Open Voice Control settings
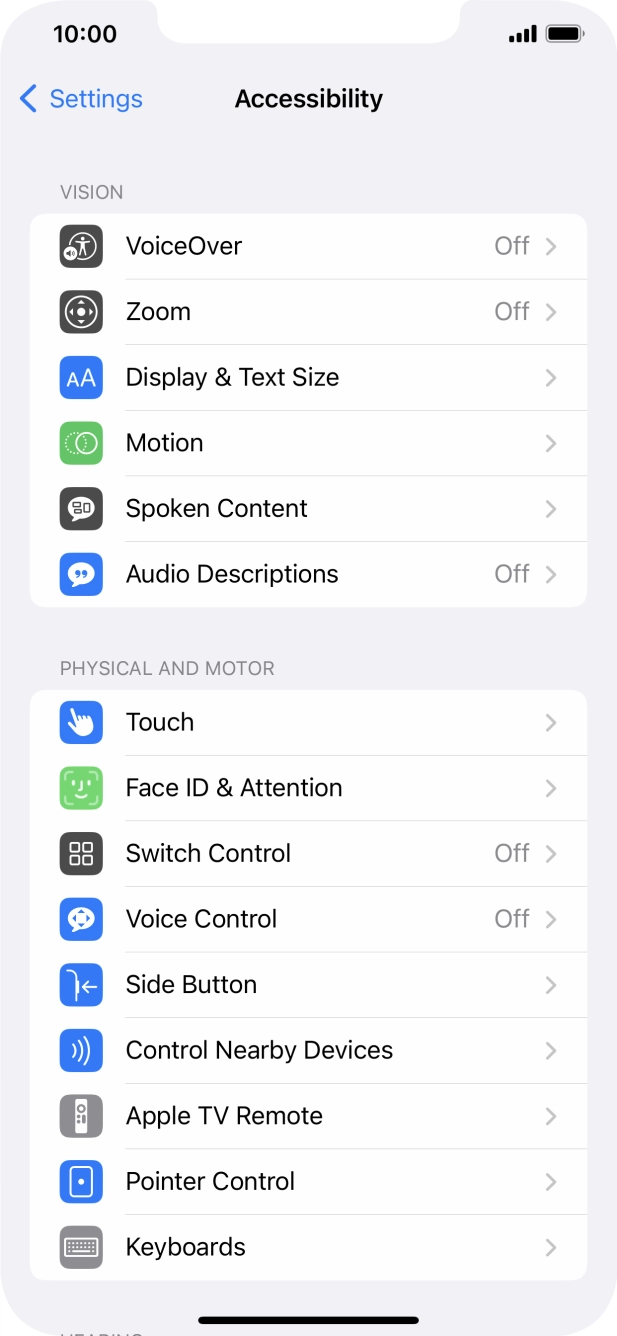This screenshot has height=1336, width=617. (308, 919)
